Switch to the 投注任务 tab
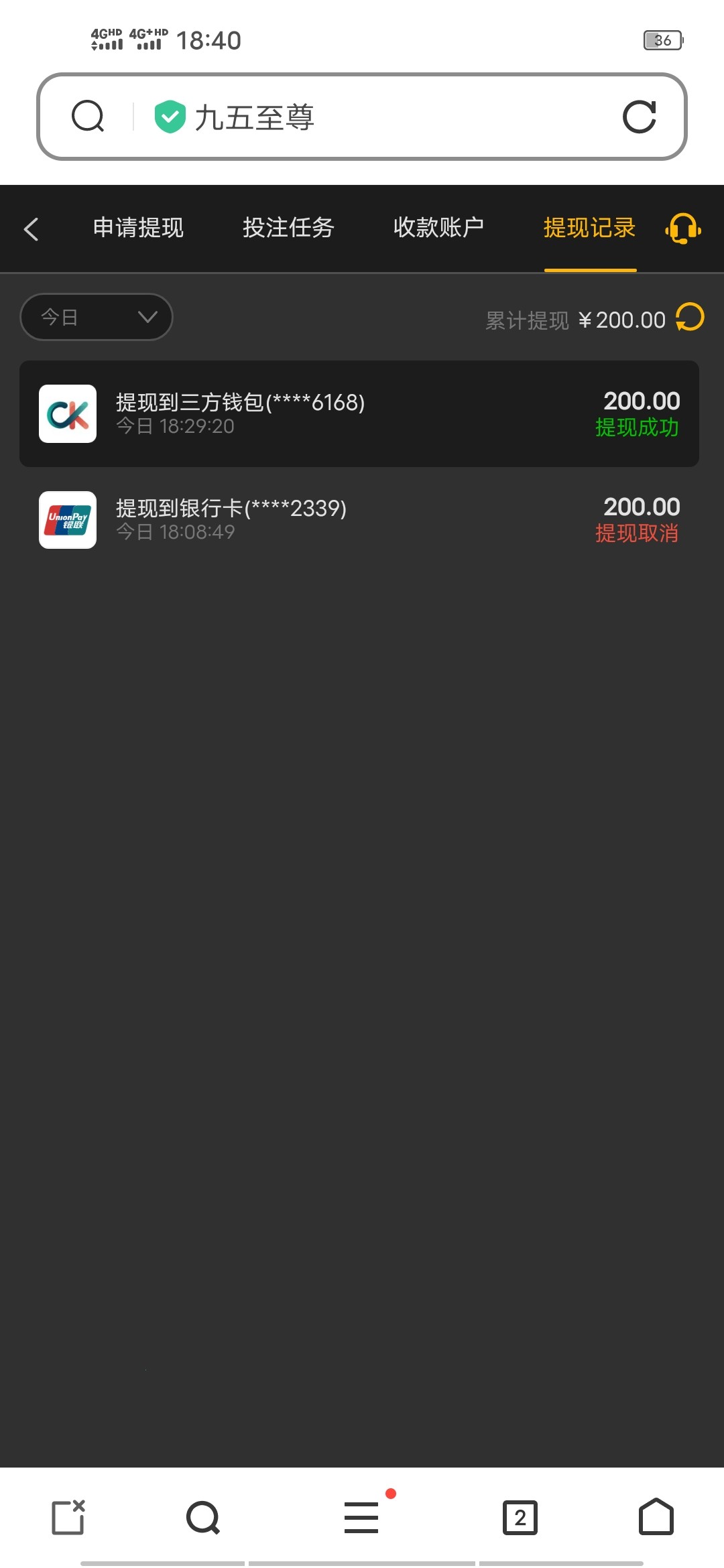 (288, 228)
